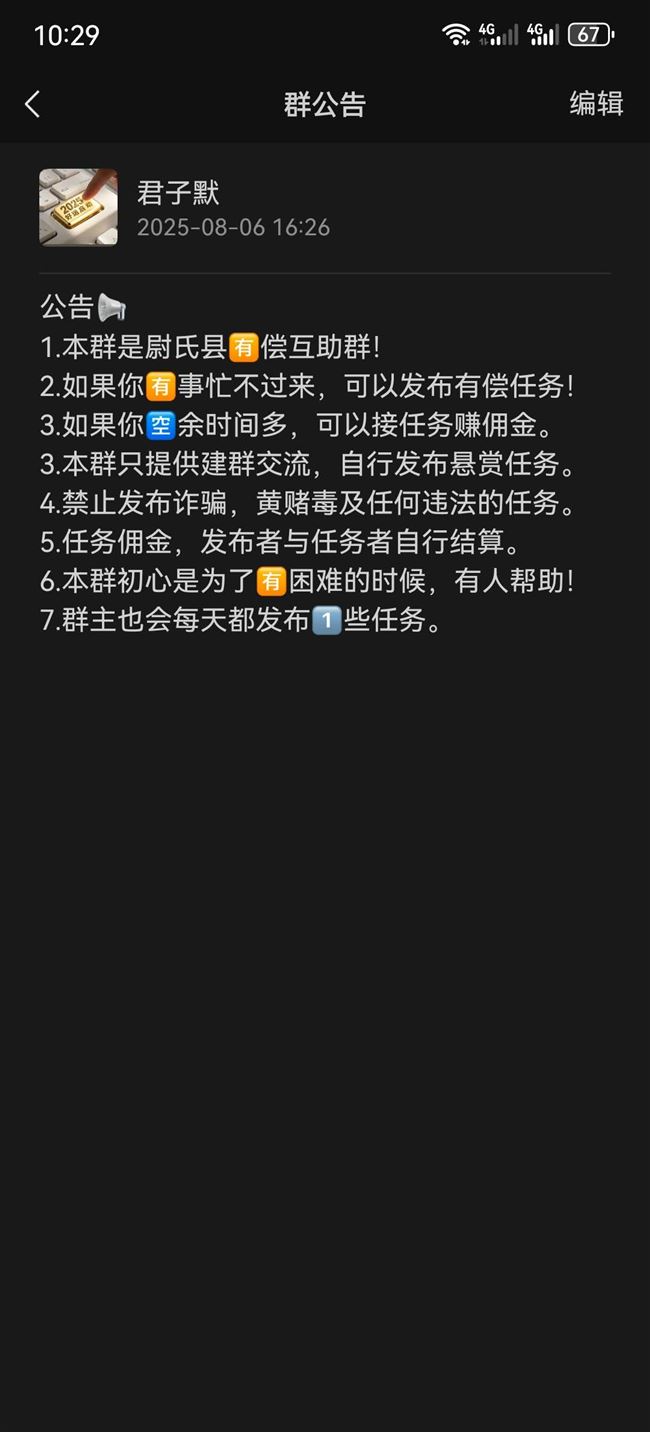Image resolution: width=650 pixels, height=1432 pixels.
Task: Go back using the top-left arrow
Action: [33, 104]
